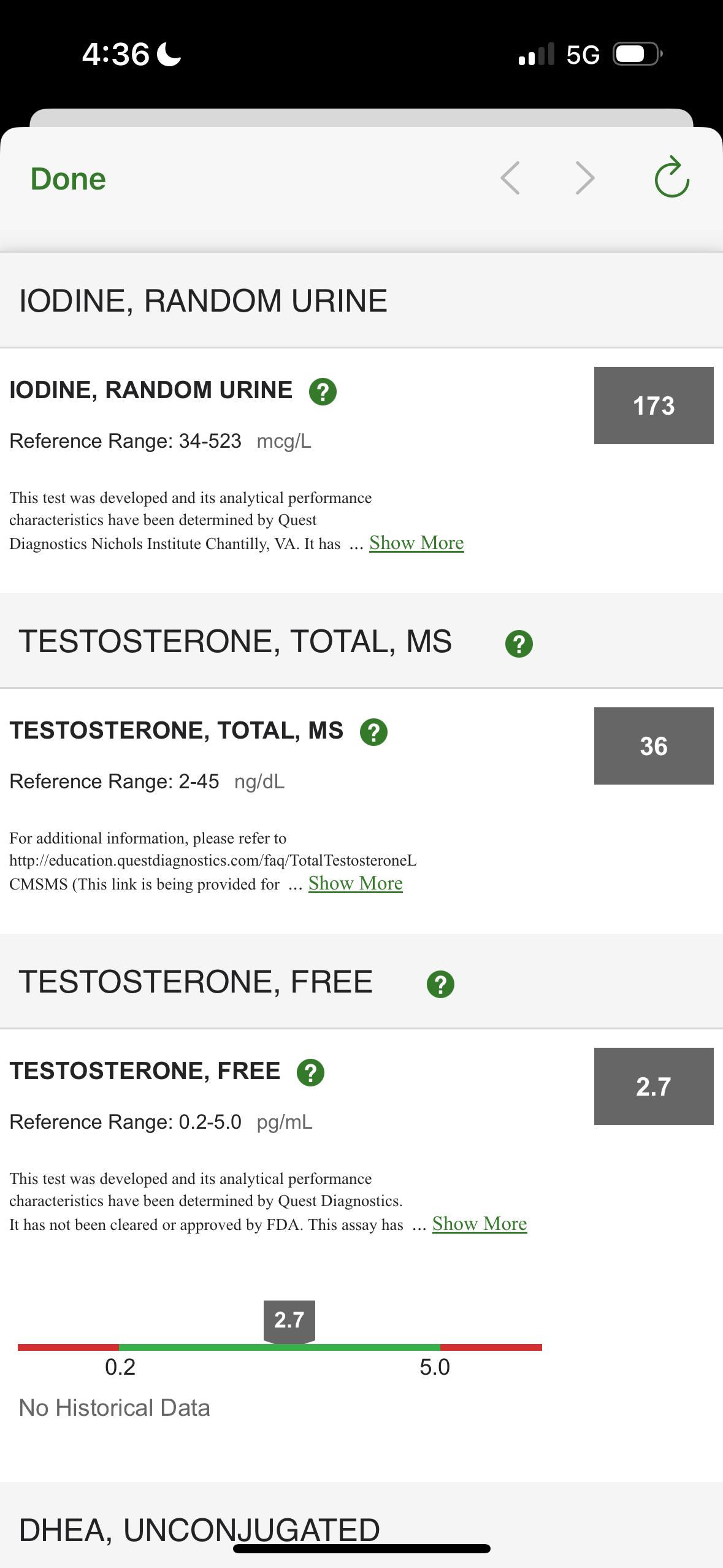
Task: Open help beside the Testosterone, Total, MS section heading
Action: click(x=519, y=644)
